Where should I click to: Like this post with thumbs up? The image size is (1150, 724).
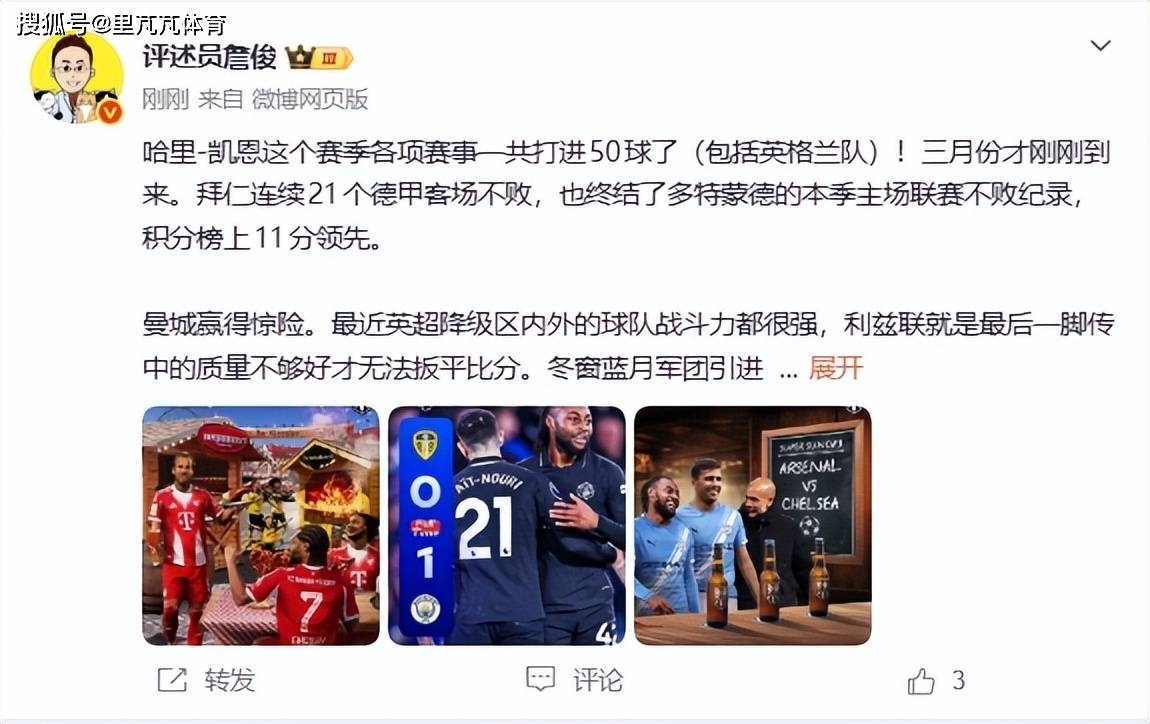click(x=921, y=682)
